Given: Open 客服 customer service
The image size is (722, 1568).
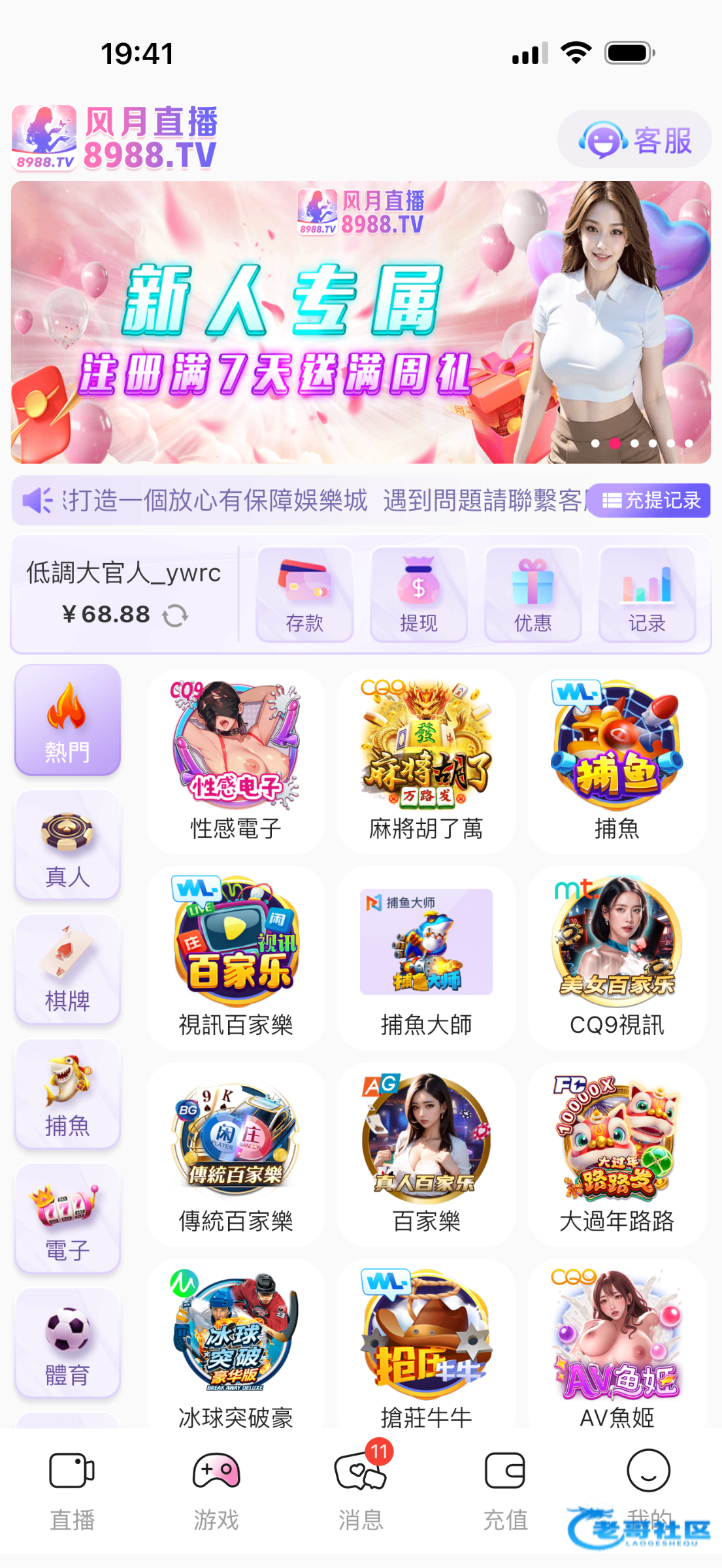Looking at the screenshot, I should click(x=634, y=140).
